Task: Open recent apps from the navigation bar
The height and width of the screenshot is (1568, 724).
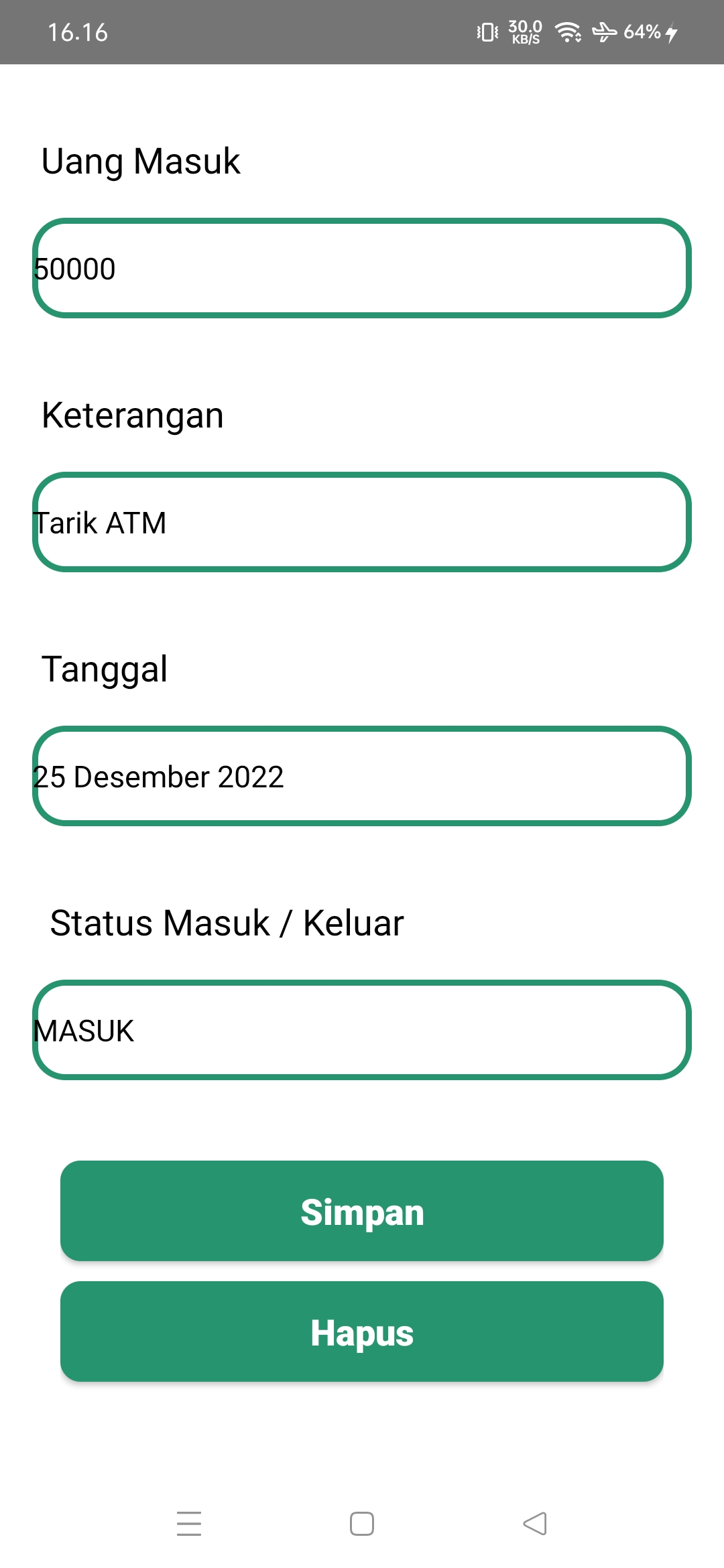Action: (x=189, y=1523)
